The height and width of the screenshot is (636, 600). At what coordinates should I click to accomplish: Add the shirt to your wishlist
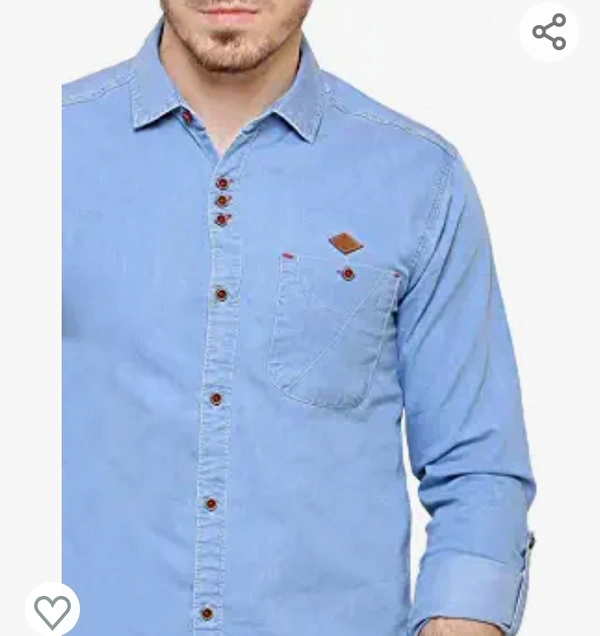click(x=52, y=610)
